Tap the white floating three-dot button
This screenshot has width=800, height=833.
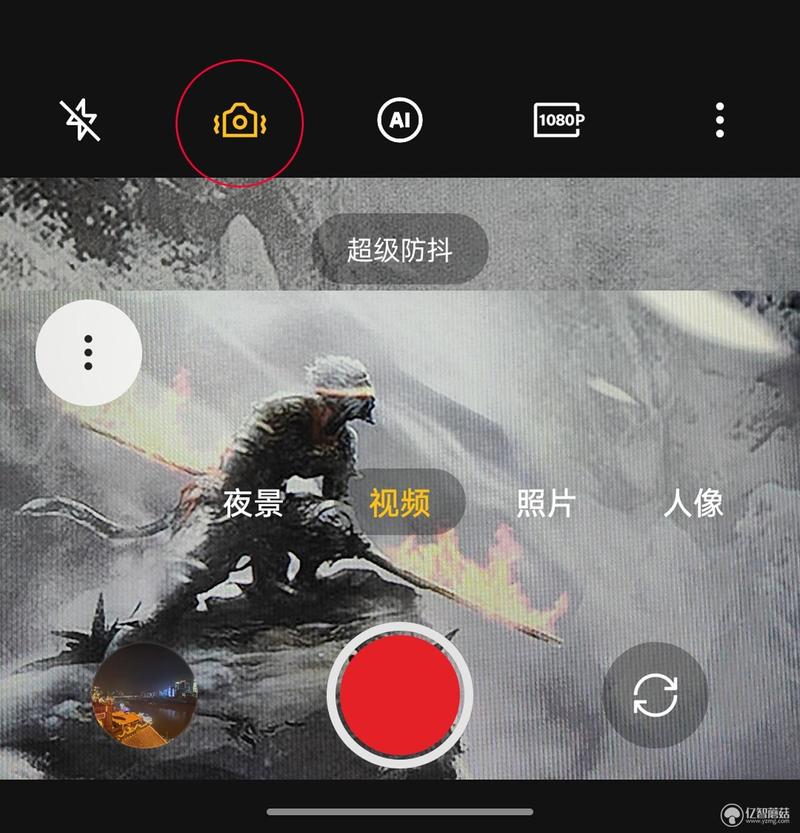click(88, 352)
